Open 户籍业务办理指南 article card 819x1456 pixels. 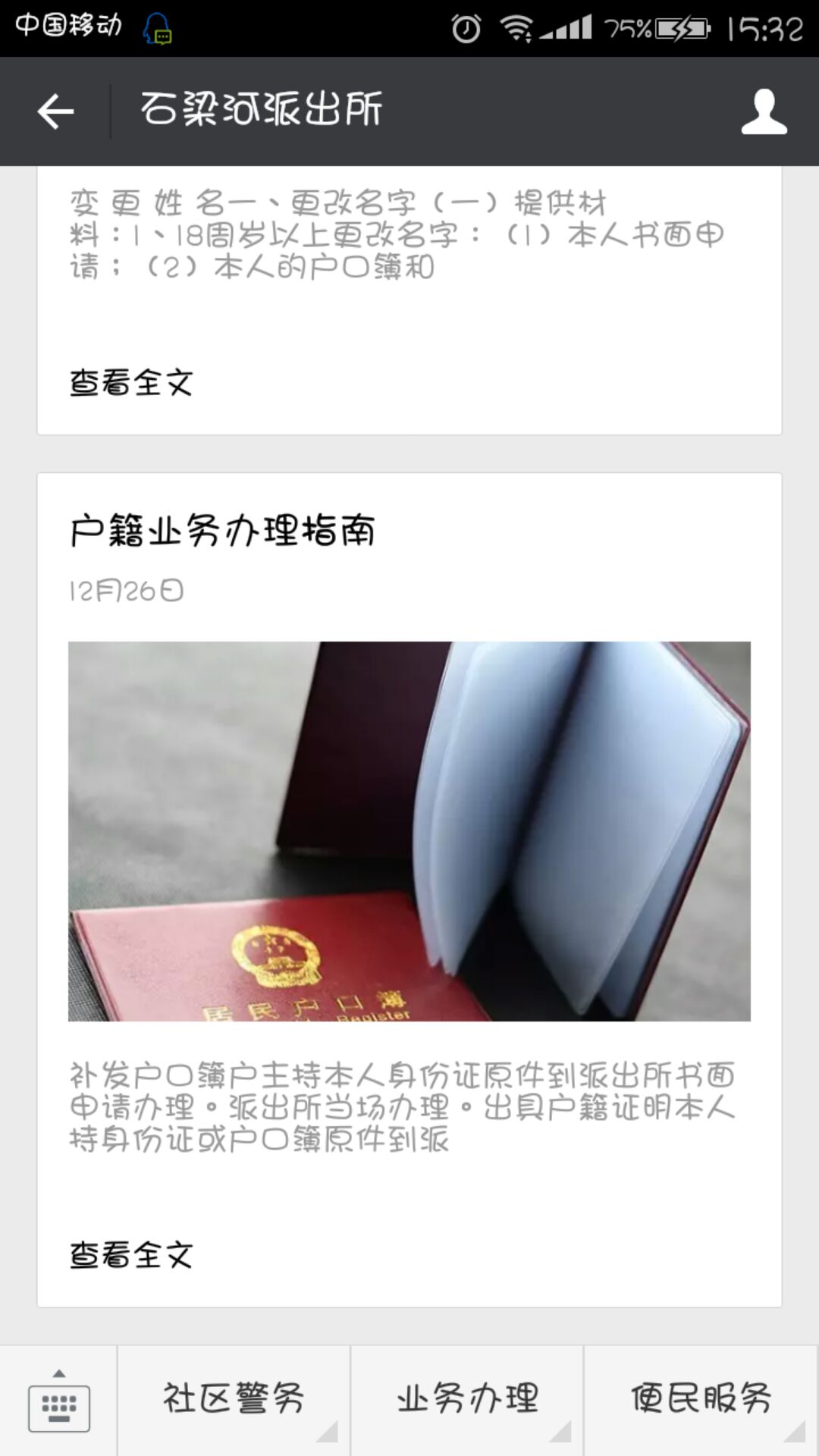409,830
